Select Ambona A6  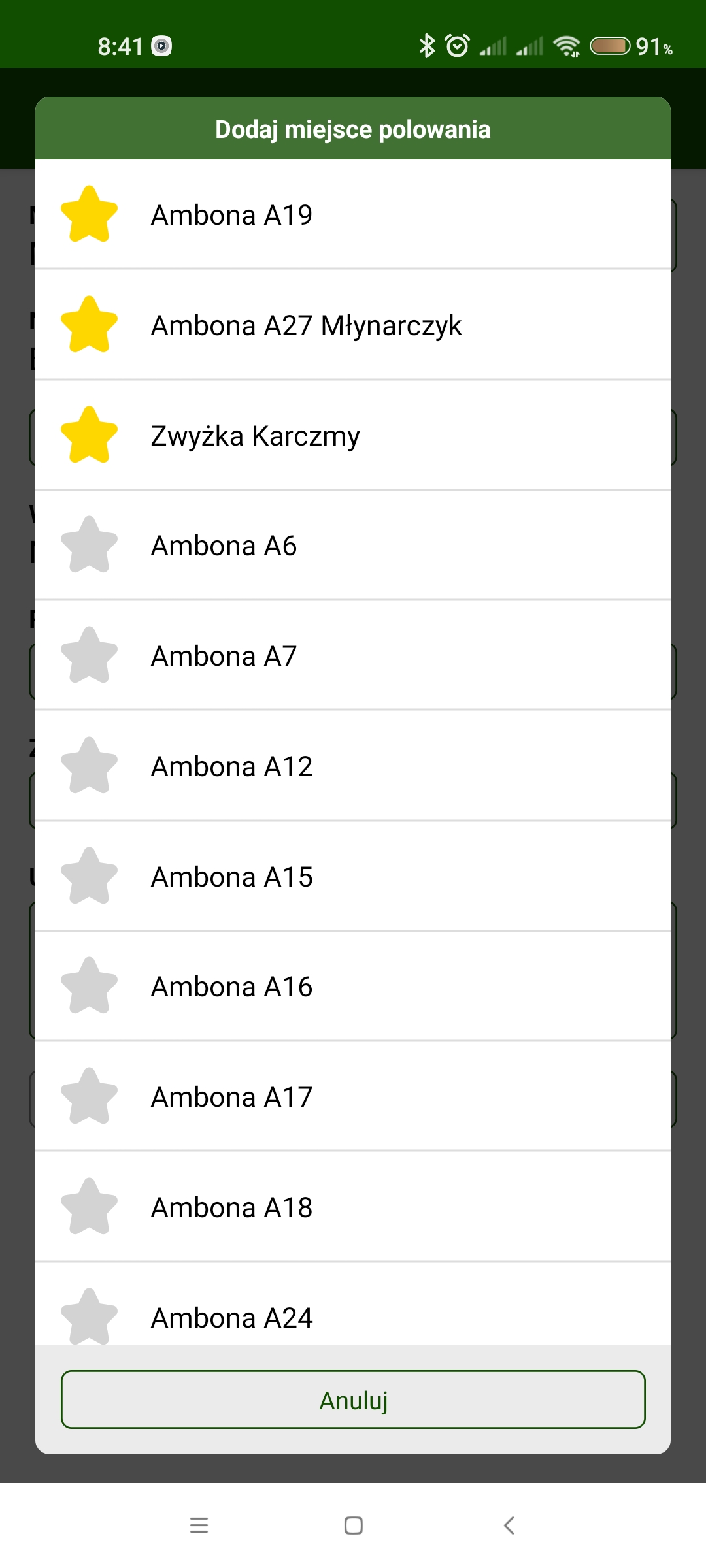tap(353, 546)
